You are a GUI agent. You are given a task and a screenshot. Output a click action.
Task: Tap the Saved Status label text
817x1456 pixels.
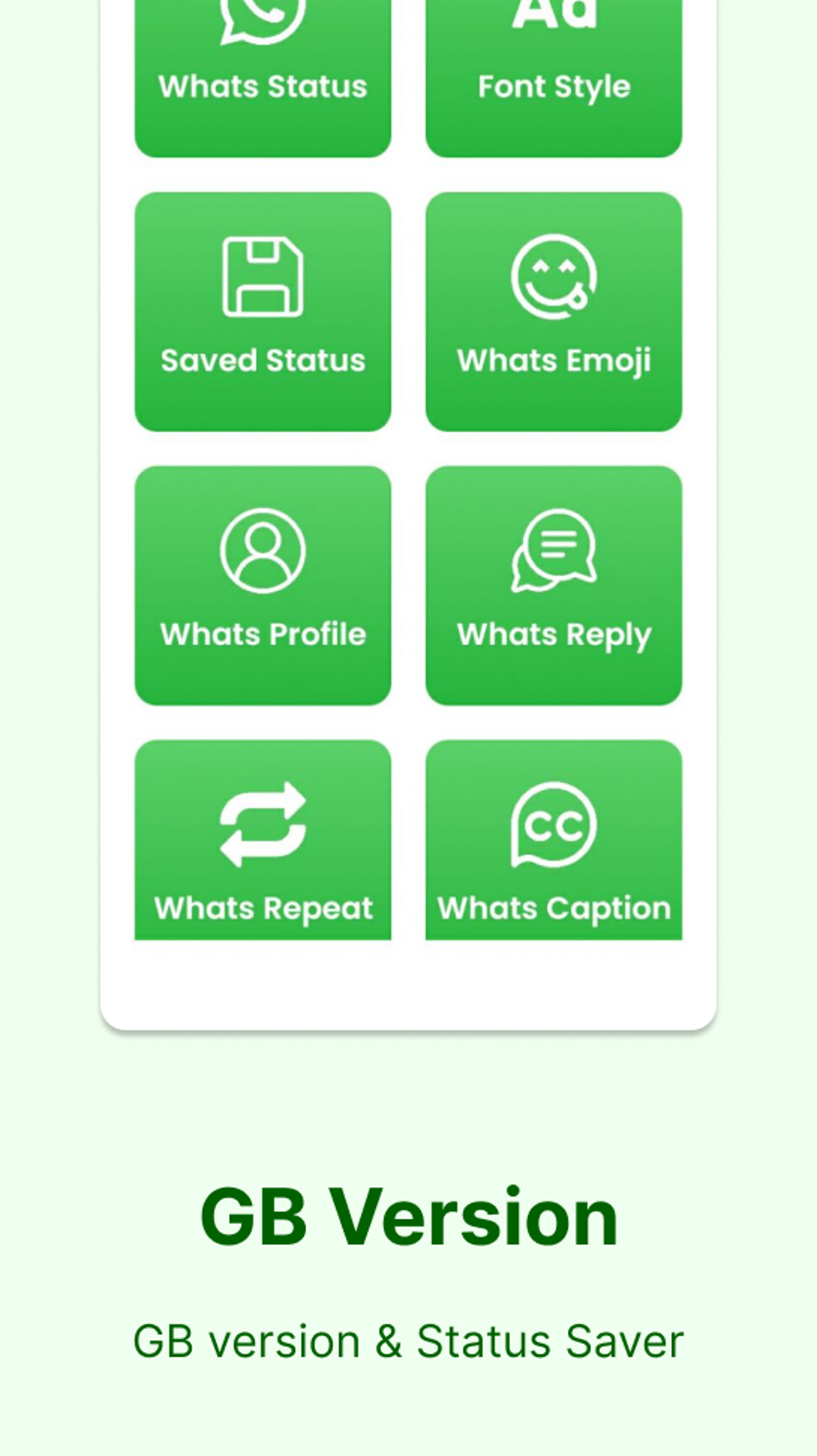pos(263,360)
